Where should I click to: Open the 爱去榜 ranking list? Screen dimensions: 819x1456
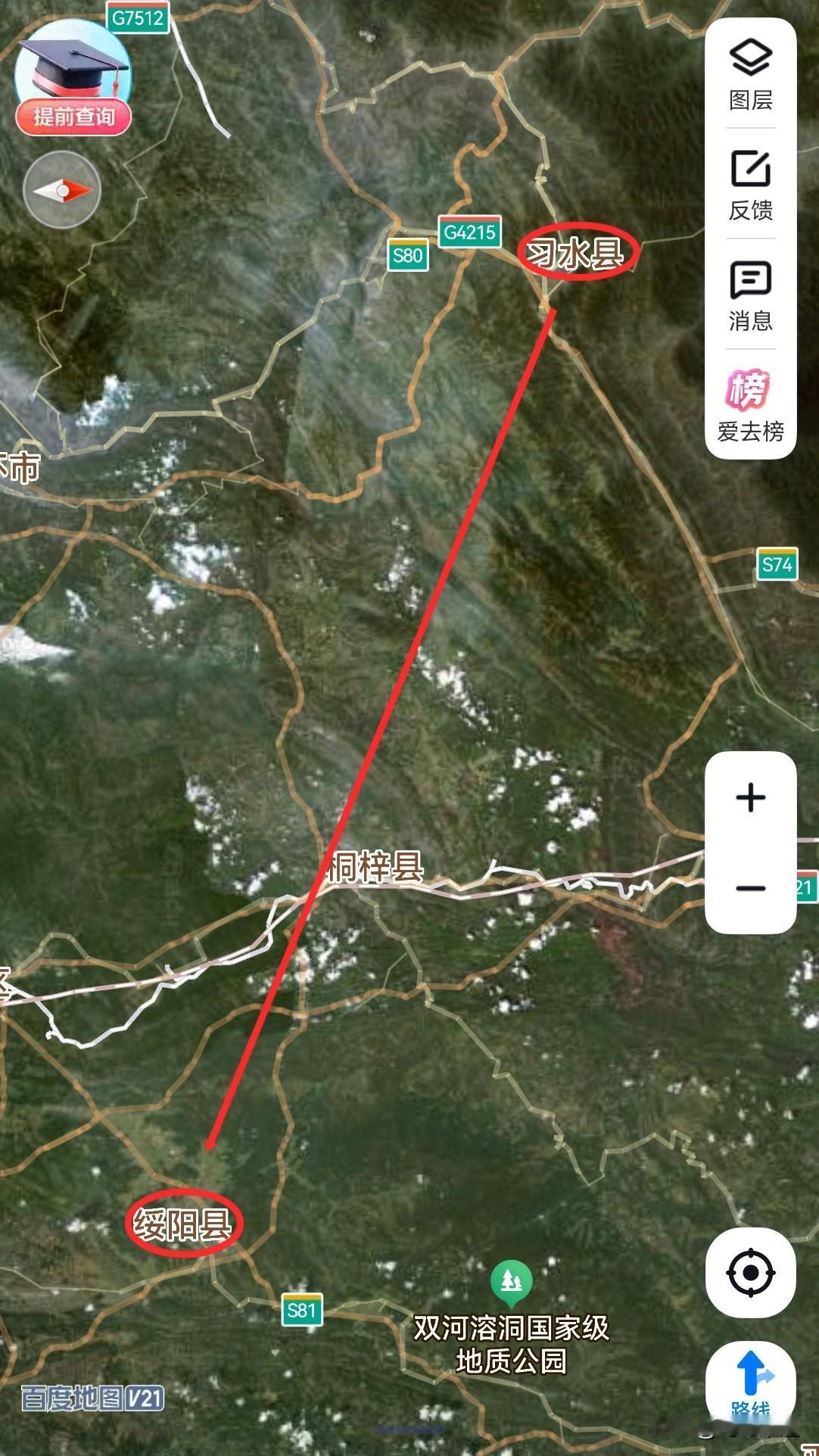coord(750,405)
